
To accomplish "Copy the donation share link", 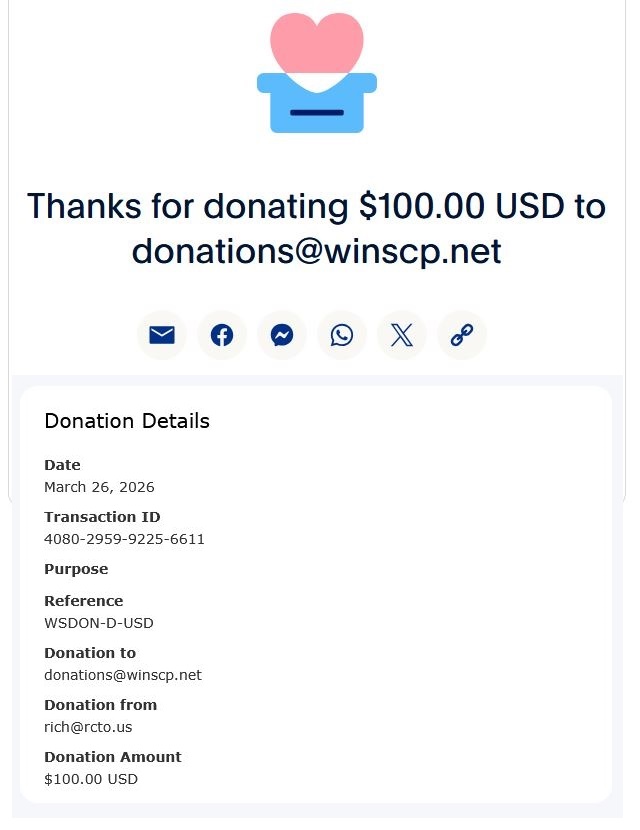I will click(462, 335).
